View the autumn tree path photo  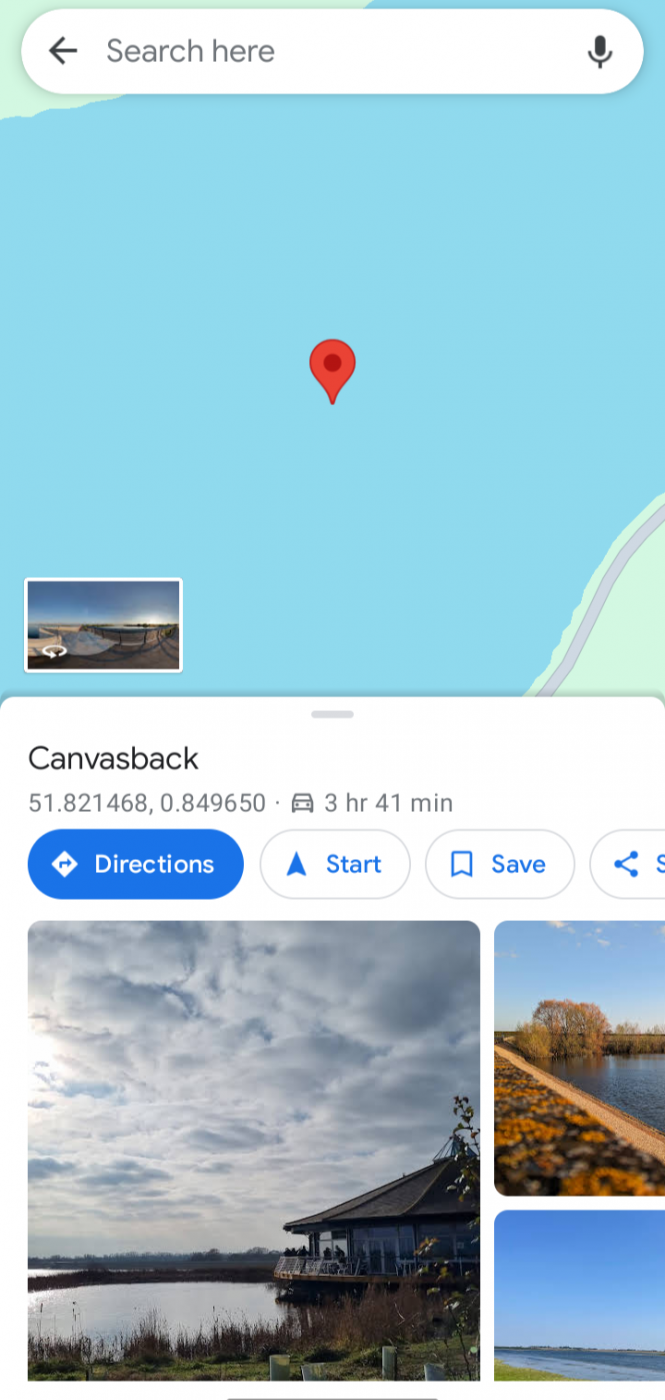point(579,1057)
